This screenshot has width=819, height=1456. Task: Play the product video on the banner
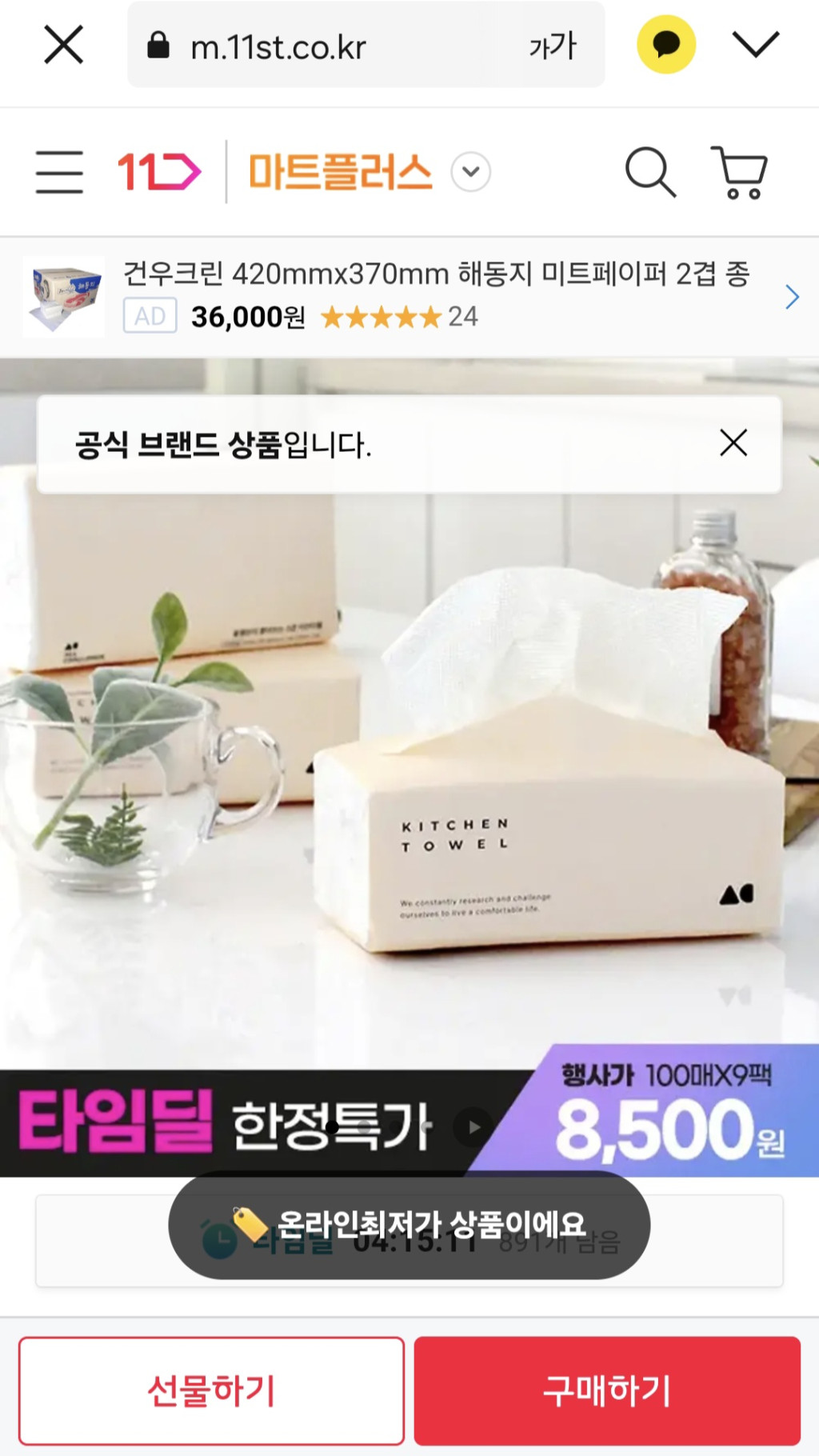click(473, 1127)
